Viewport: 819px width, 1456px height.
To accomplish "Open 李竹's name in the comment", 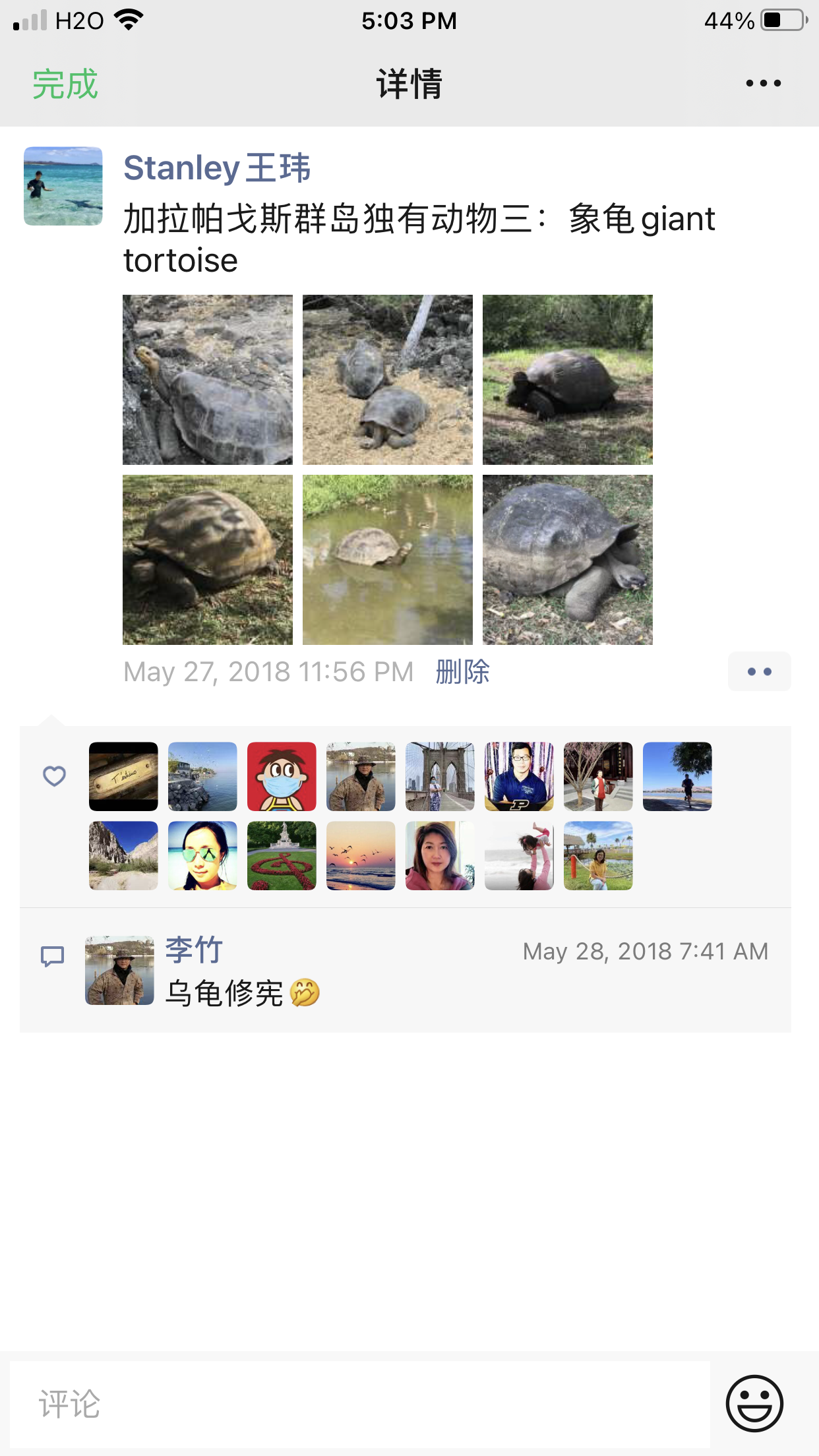I will coord(194,950).
